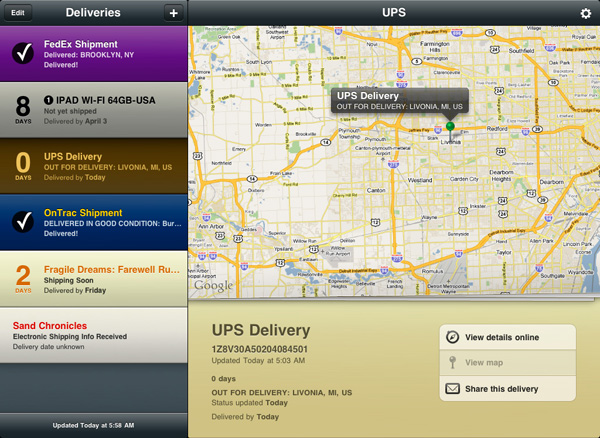Tap the Edit button in Deliveries
The width and height of the screenshot is (600, 438).
pyautogui.click(x=19, y=13)
